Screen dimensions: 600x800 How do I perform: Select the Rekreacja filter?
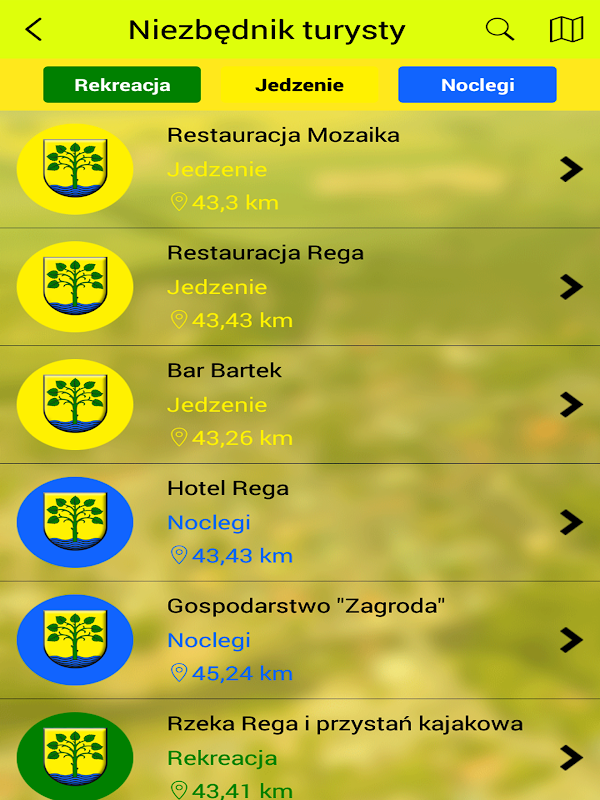point(122,85)
